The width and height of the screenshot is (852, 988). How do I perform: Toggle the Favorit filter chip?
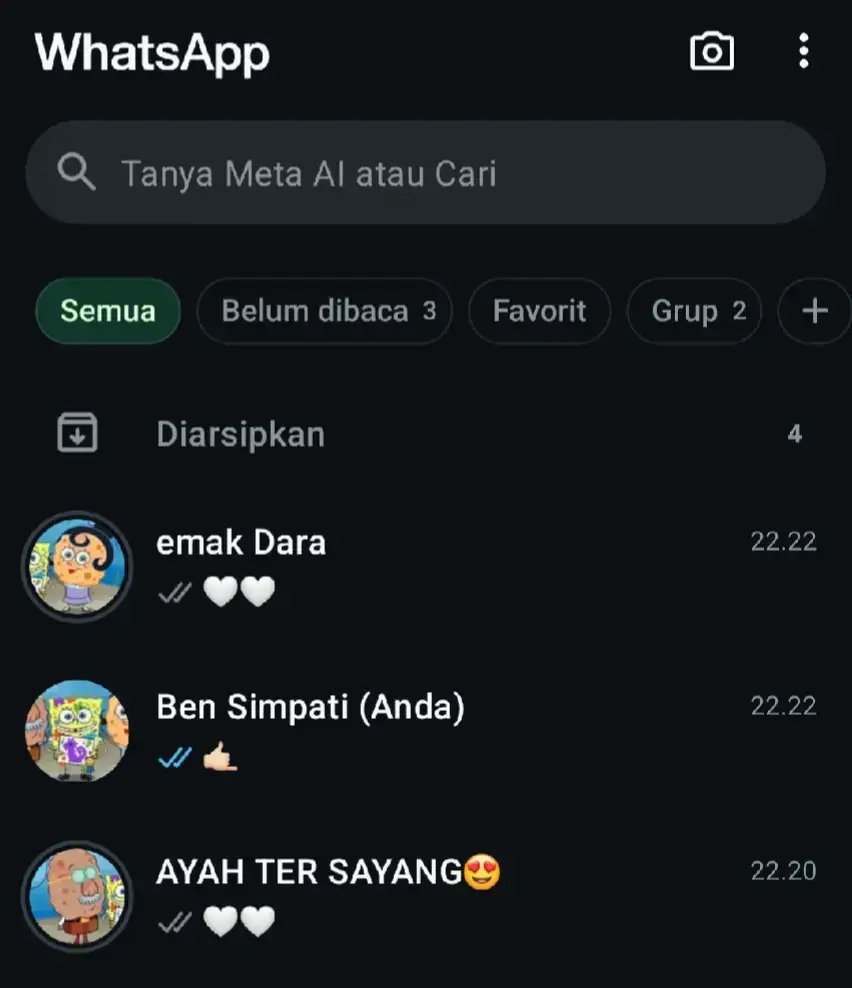tap(539, 311)
